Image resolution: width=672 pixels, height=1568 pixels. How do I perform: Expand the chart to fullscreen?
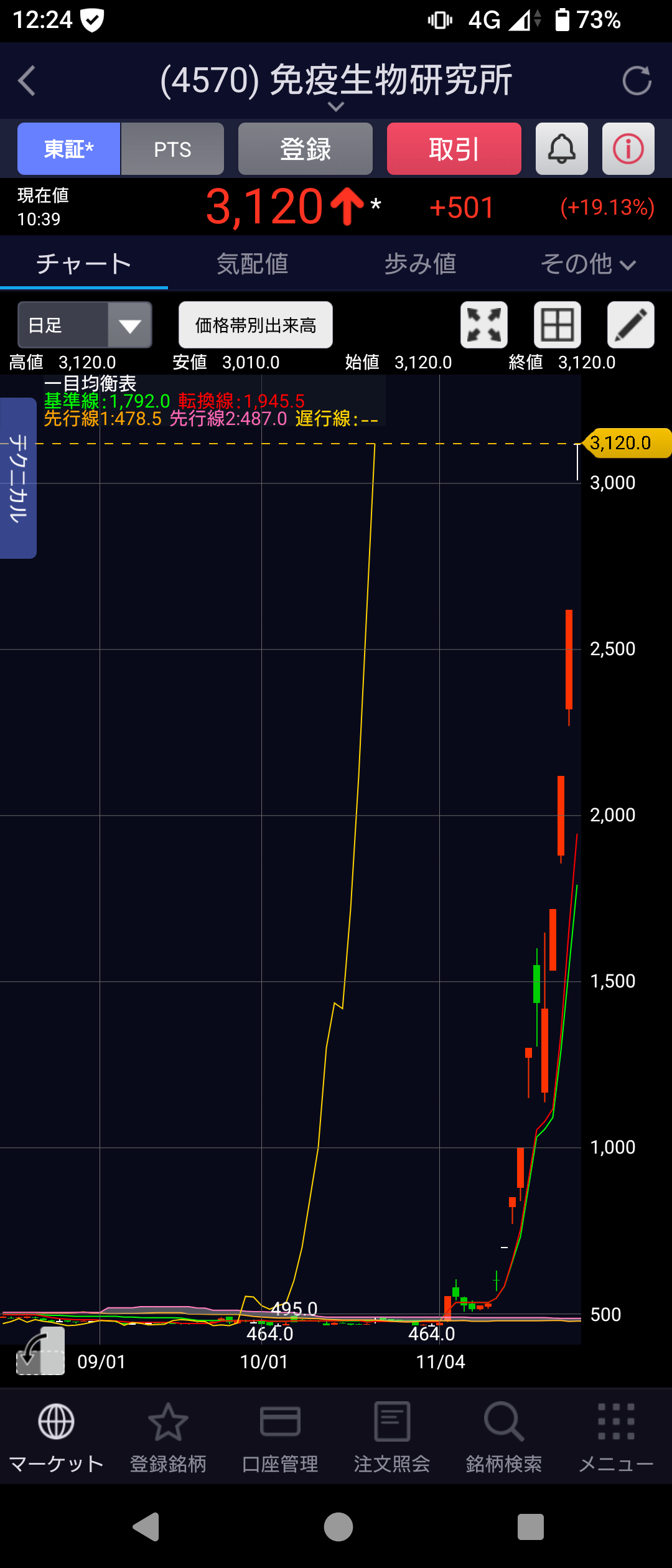tap(484, 325)
